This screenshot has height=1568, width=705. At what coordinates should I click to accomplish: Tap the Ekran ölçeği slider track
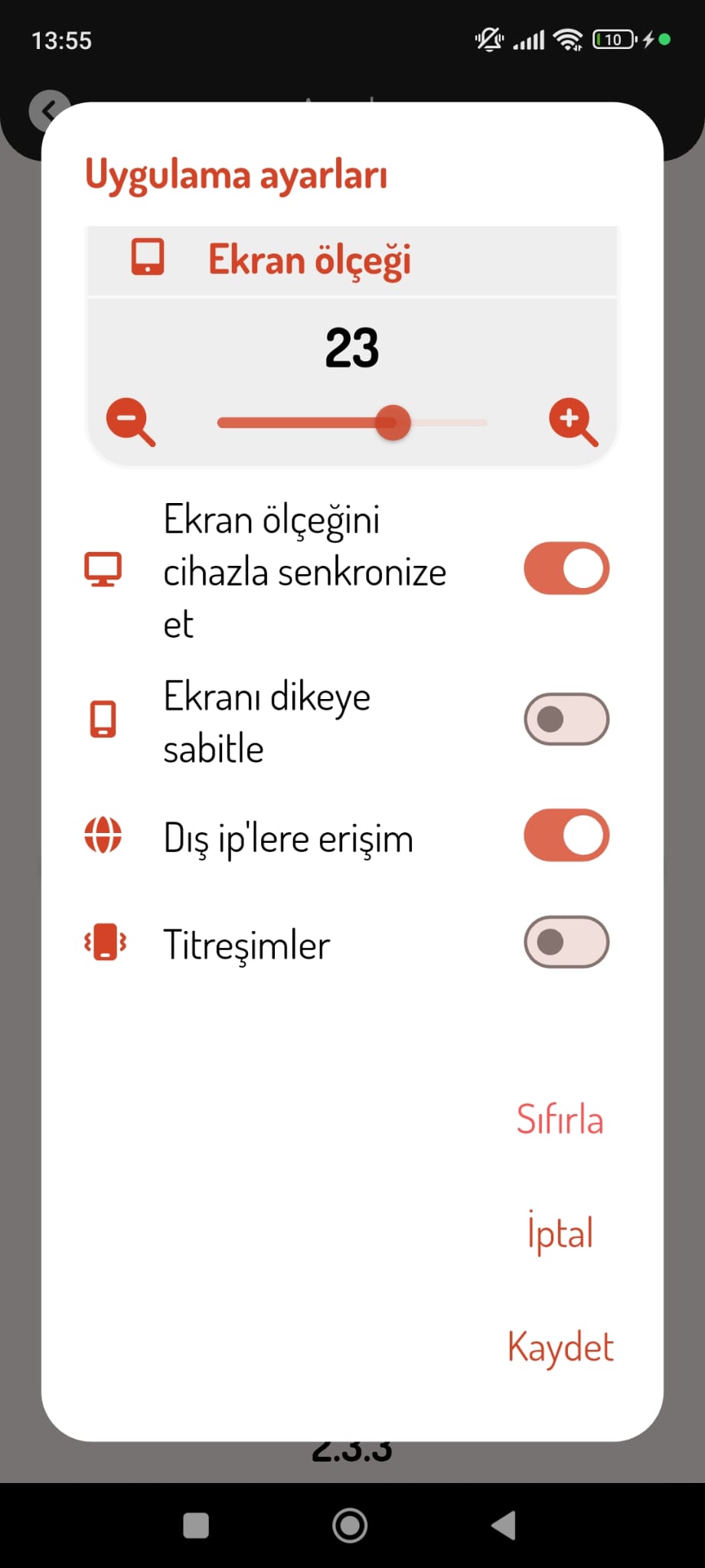point(352,423)
